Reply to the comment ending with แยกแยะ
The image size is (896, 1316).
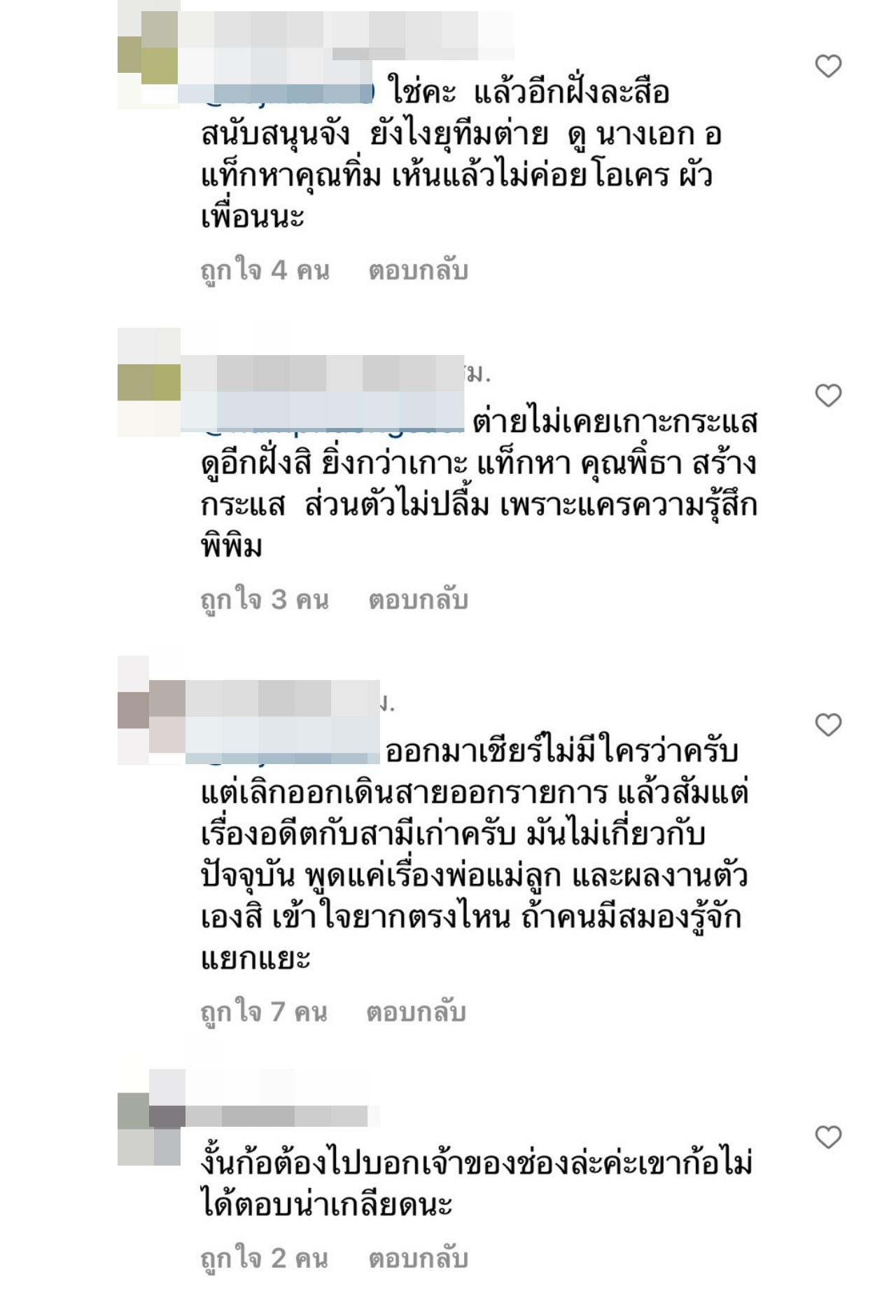[x=416, y=1012]
